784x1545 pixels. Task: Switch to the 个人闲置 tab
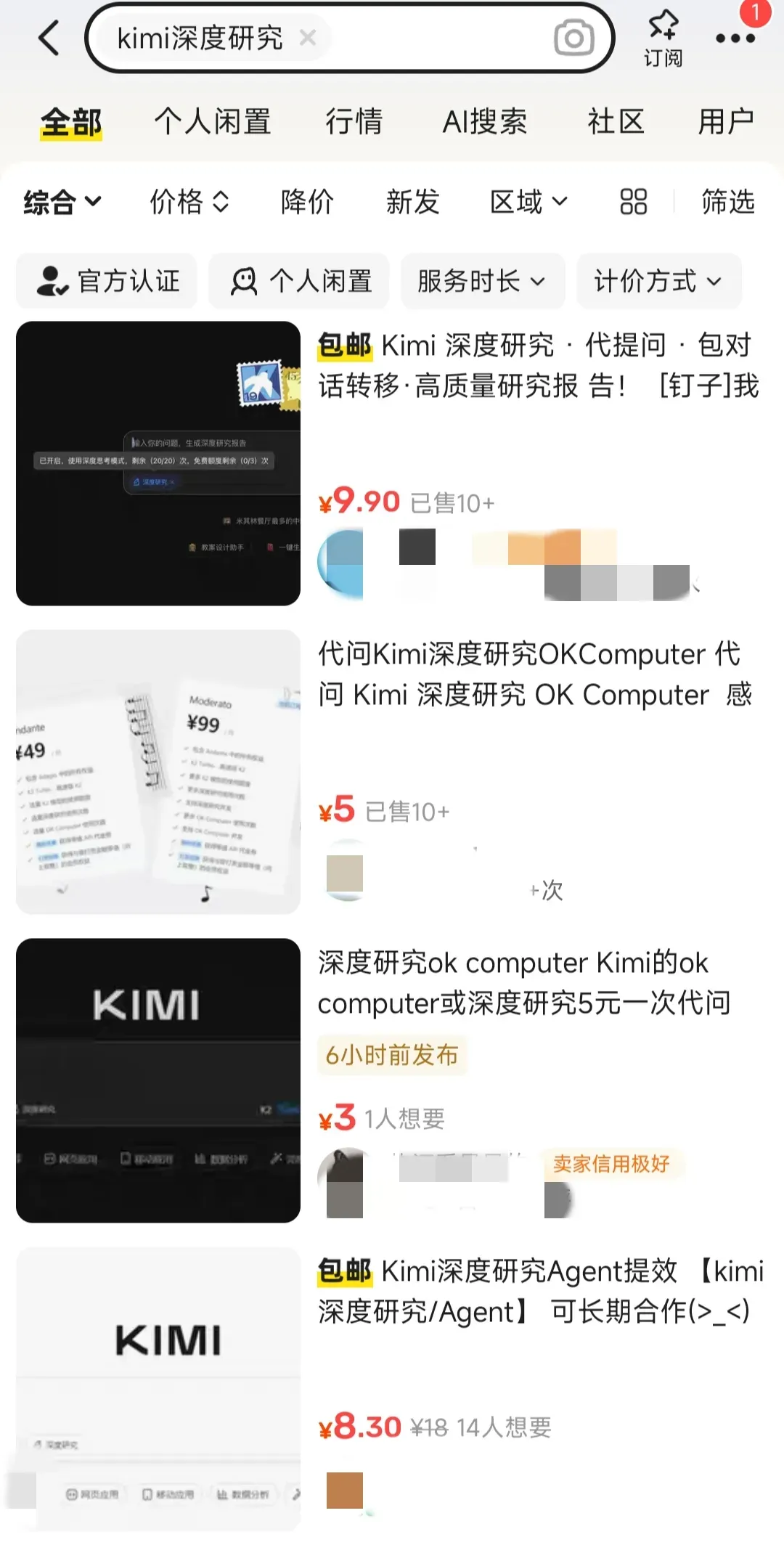coord(213,121)
